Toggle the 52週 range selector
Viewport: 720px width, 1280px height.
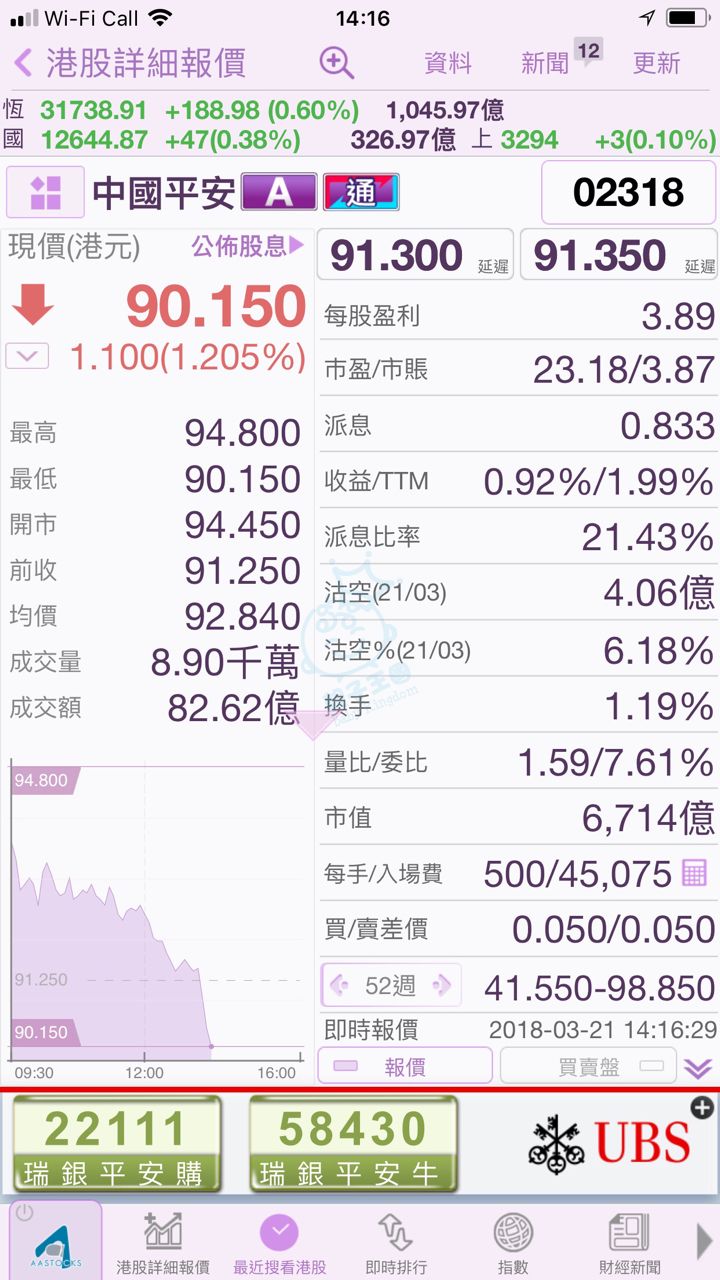tap(390, 986)
